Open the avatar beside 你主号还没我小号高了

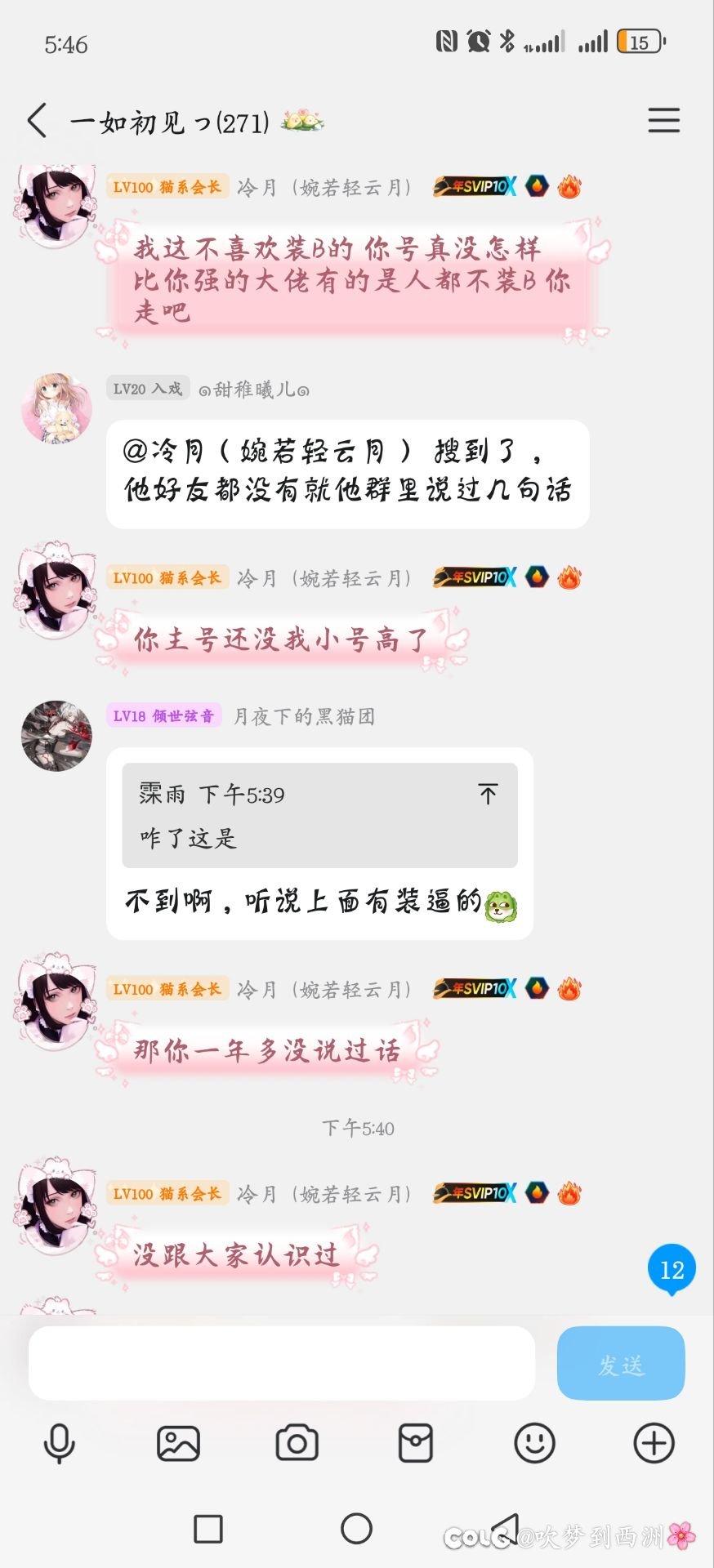click(56, 590)
